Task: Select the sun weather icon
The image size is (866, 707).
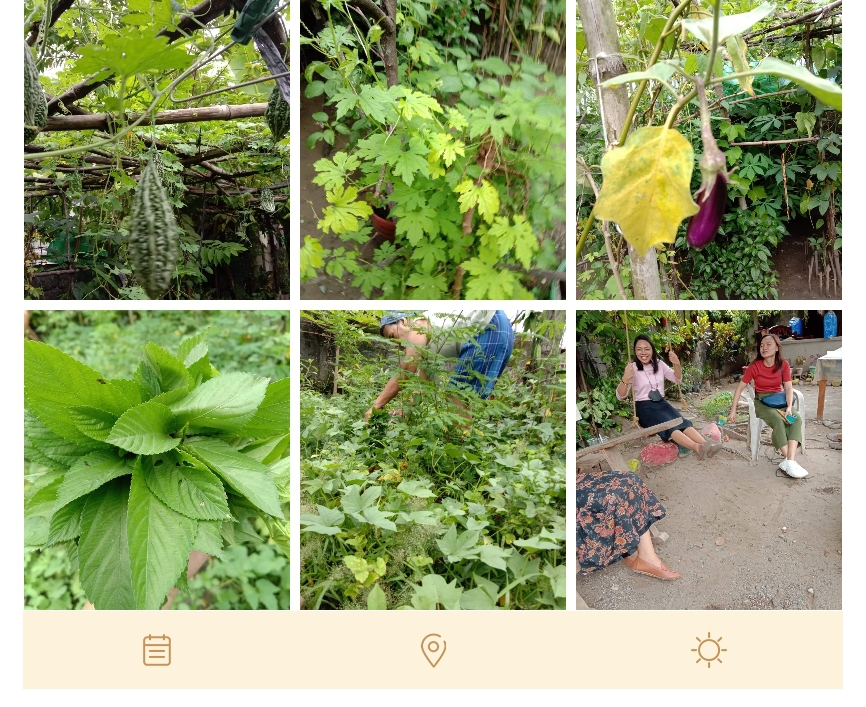Action: tap(709, 651)
